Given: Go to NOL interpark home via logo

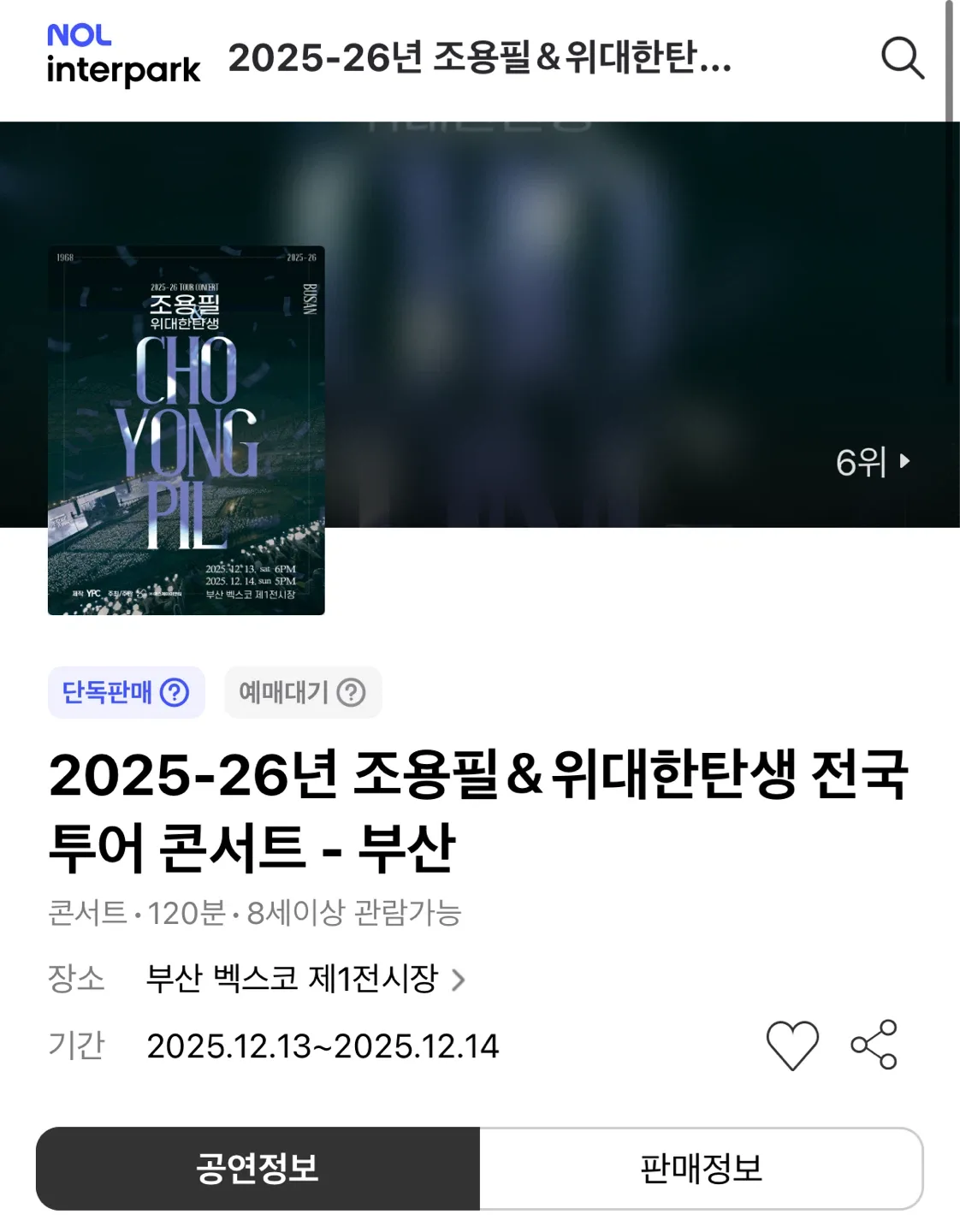Looking at the screenshot, I should click(123, 56).
